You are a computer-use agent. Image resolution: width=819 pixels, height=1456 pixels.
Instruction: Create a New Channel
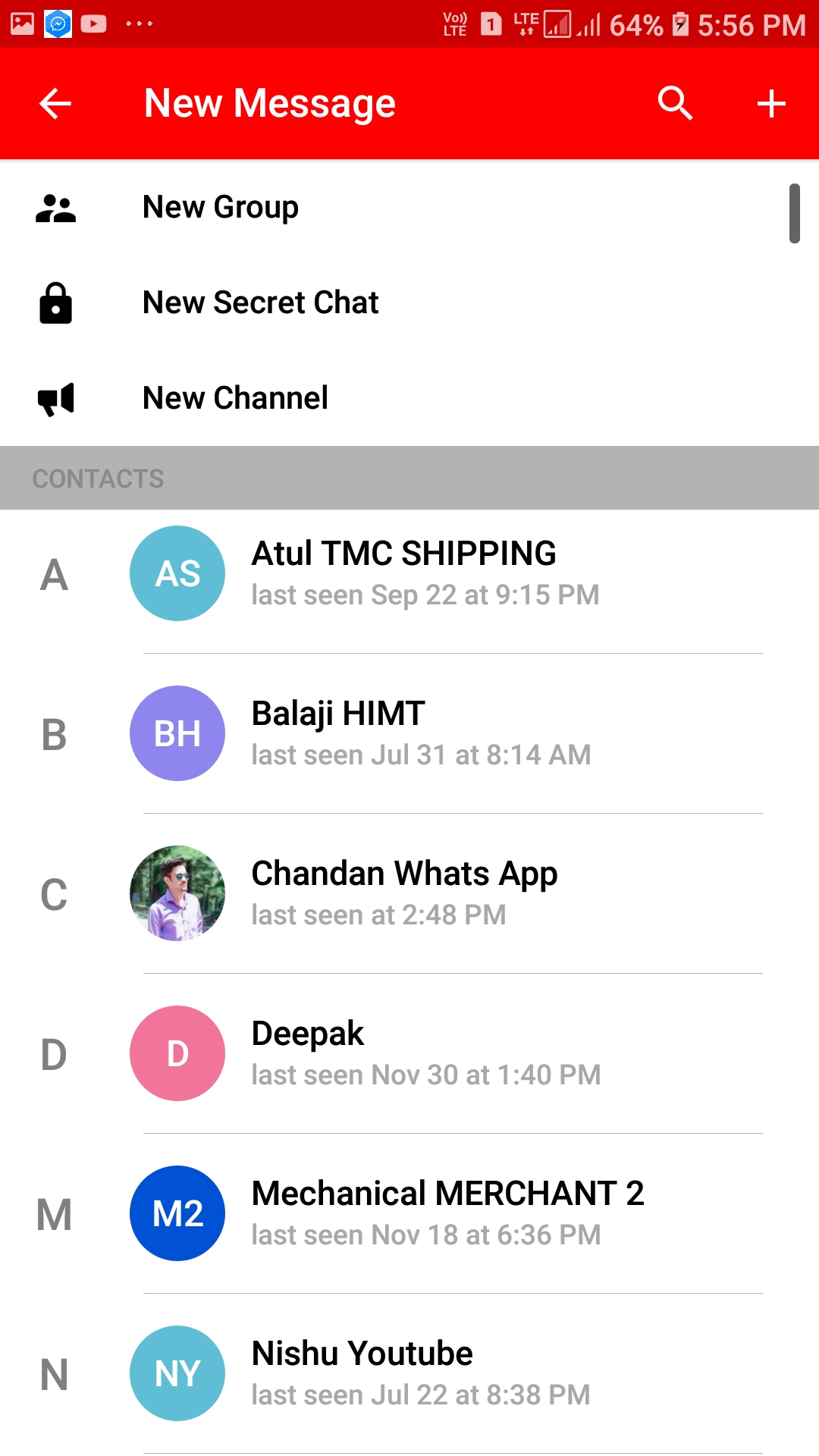(x=235, y=397)
